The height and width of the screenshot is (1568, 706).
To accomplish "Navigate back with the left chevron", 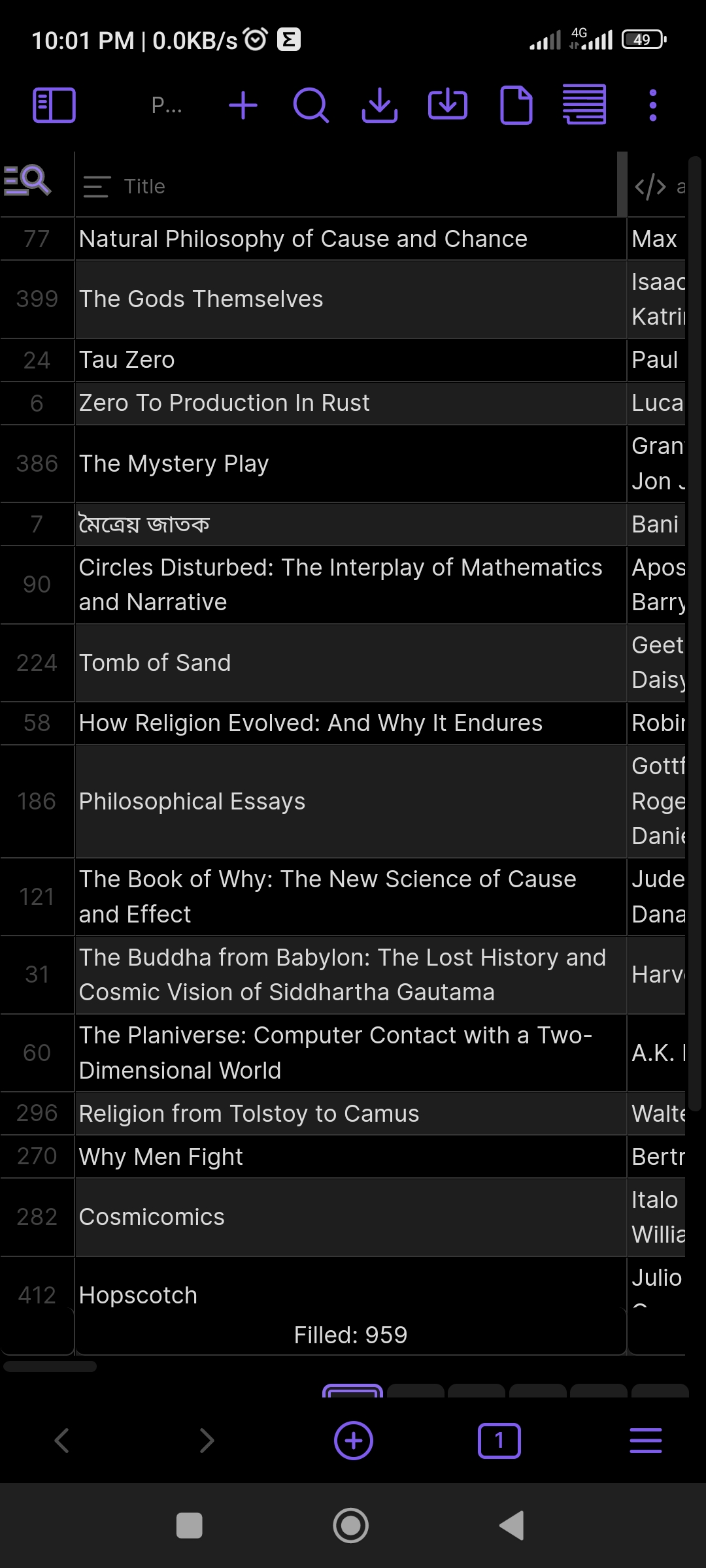I will tap(62, 1441).
